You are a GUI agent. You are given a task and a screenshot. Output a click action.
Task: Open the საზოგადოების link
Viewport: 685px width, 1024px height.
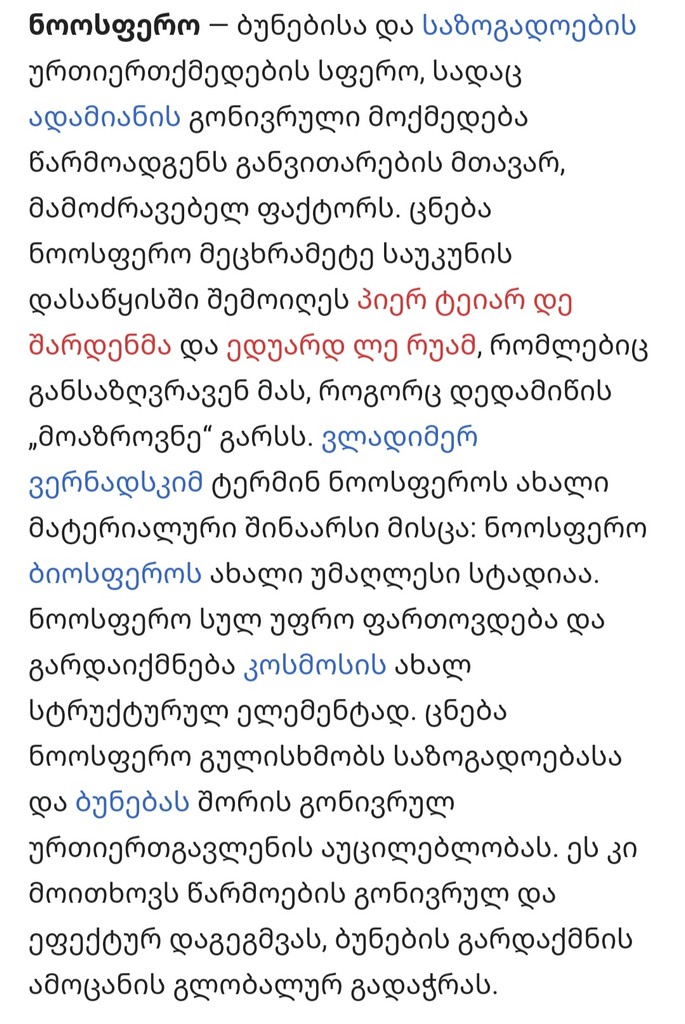(x=529, y=24)
